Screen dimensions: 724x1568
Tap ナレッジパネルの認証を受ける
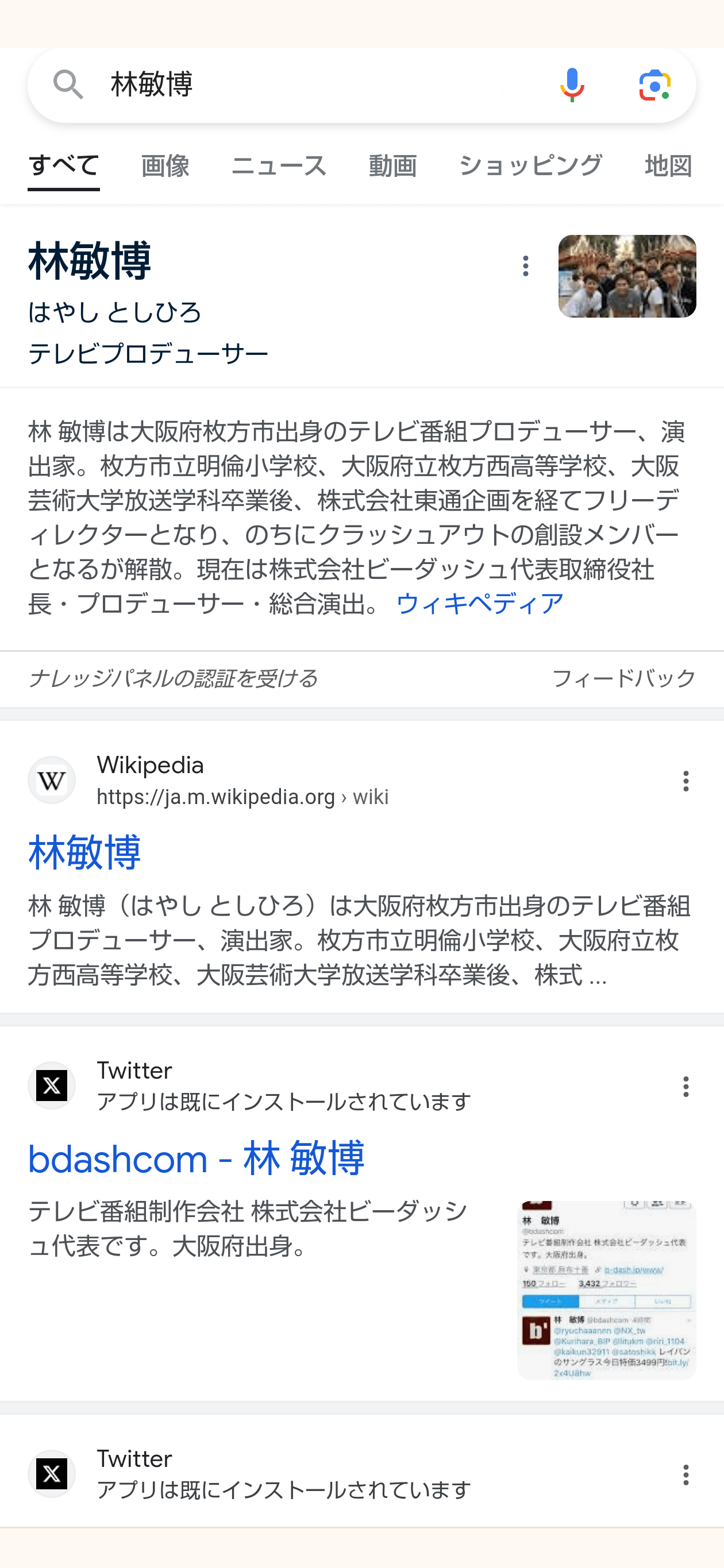[172, 678]
